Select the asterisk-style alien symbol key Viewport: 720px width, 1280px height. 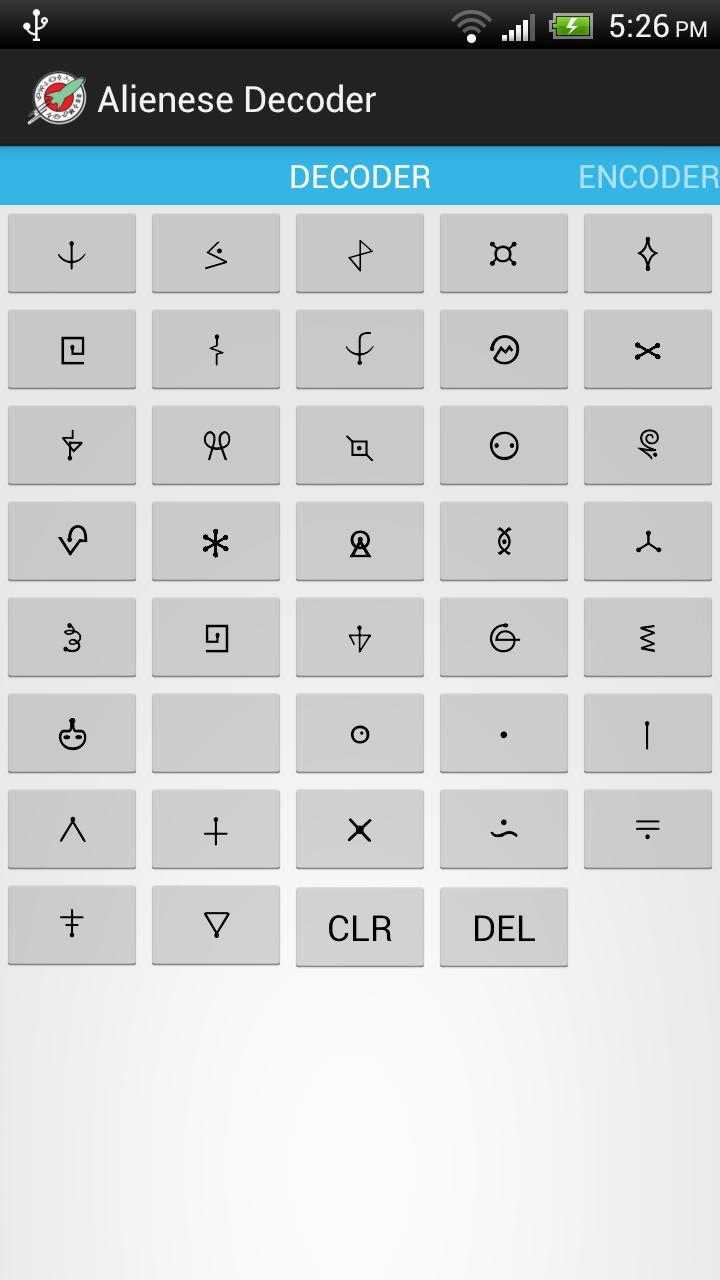216,541
